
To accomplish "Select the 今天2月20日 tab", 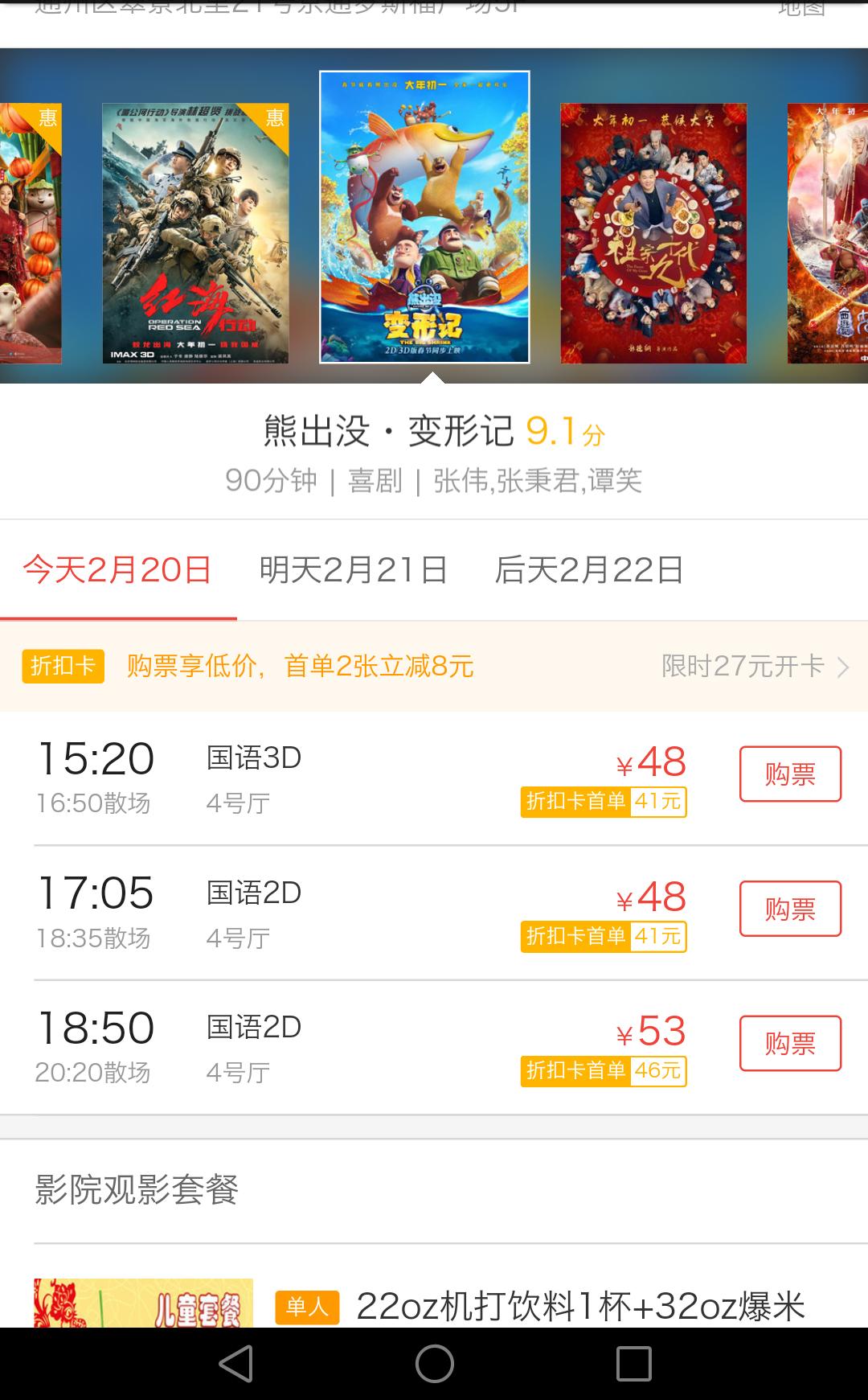I will [x=119, y=569].
